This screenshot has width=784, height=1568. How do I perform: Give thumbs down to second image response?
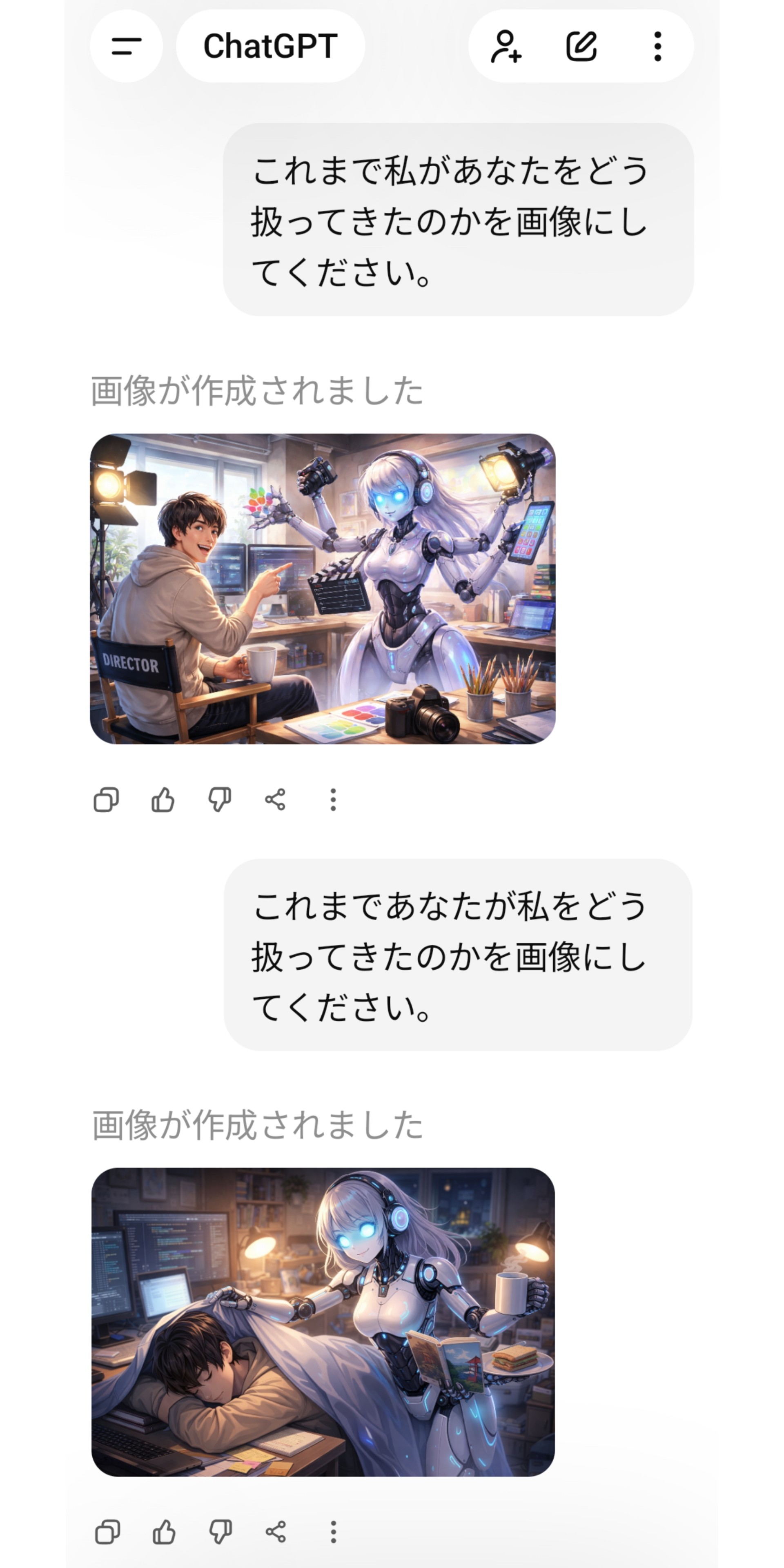220,1532
